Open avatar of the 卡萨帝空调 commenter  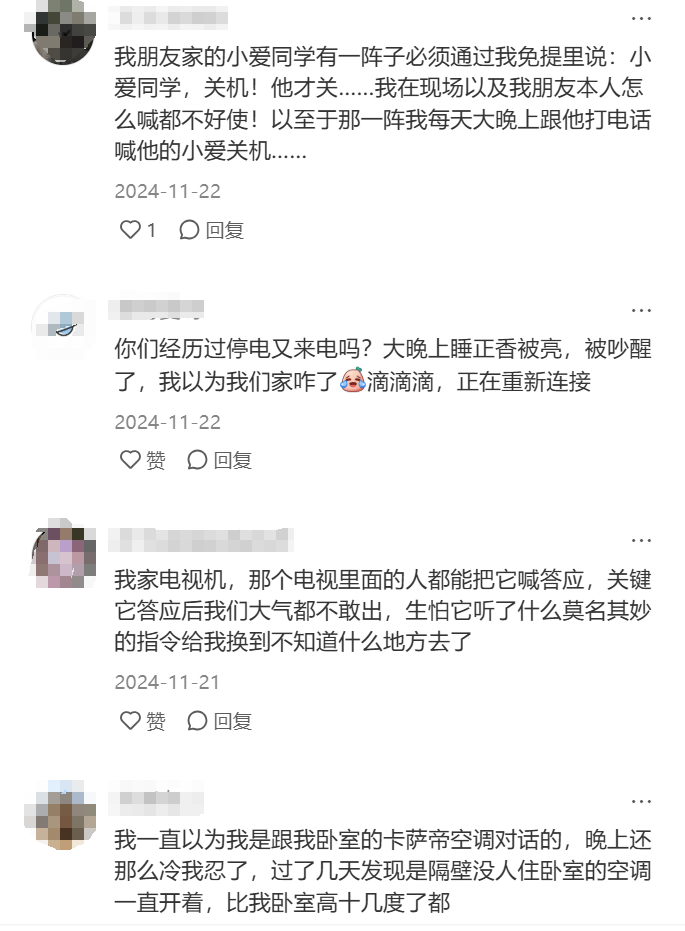click(64, 816)
